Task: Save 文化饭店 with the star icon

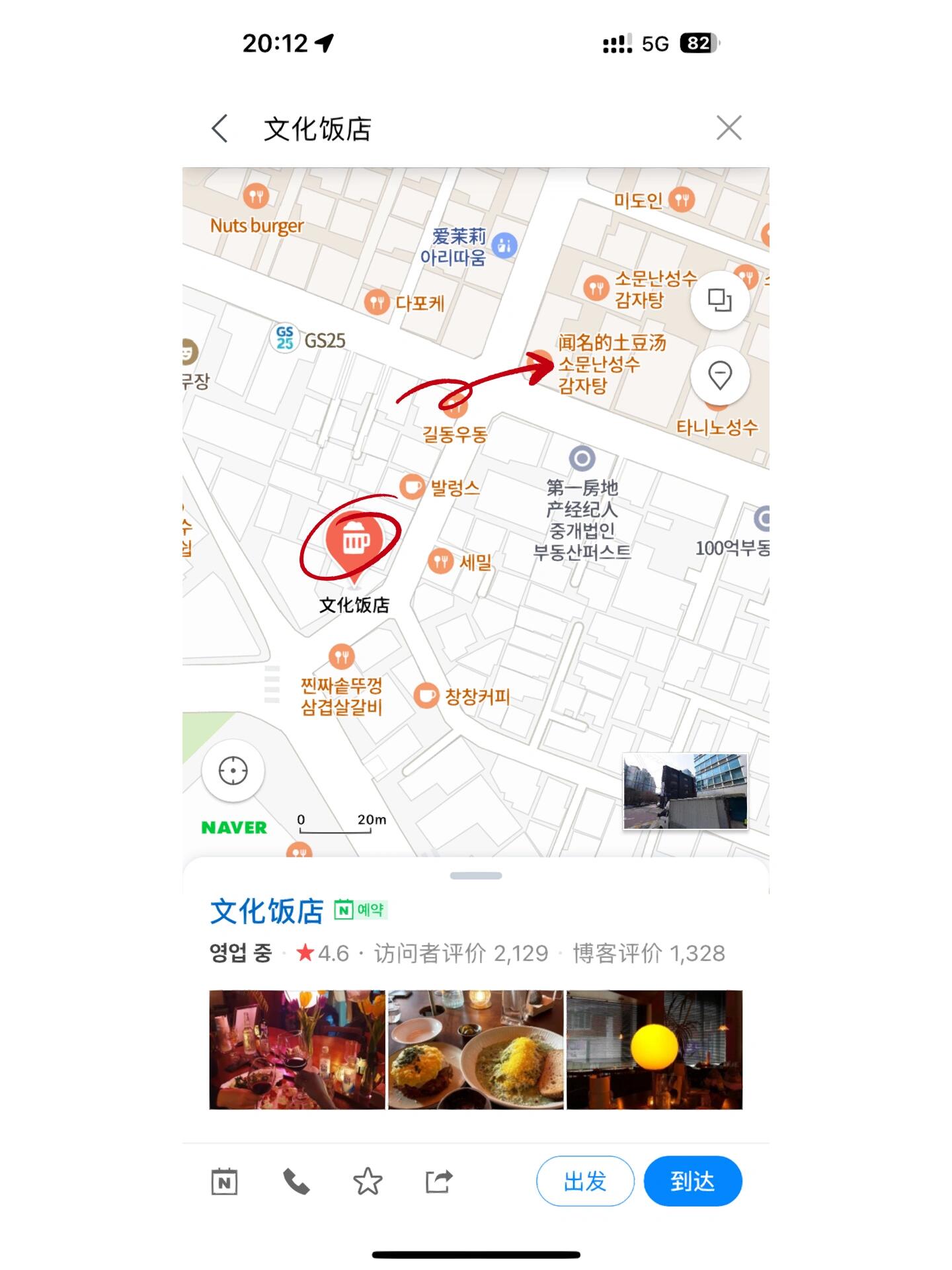Action: [x=368, y=1181]
